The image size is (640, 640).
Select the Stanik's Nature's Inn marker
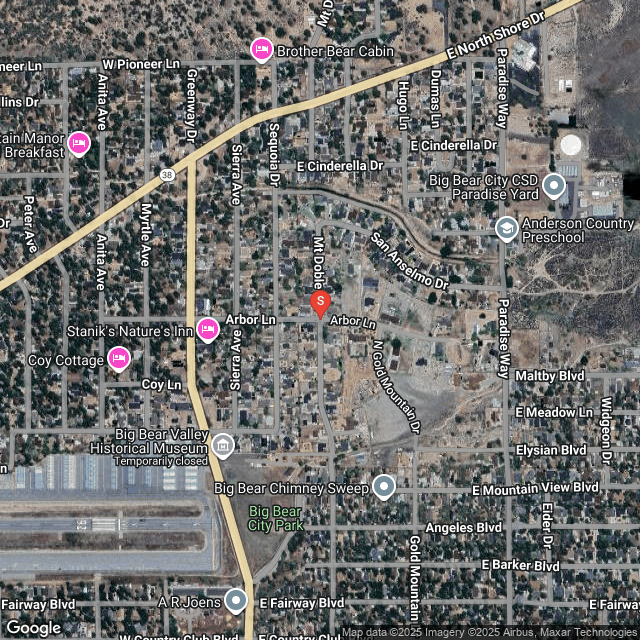208,328
